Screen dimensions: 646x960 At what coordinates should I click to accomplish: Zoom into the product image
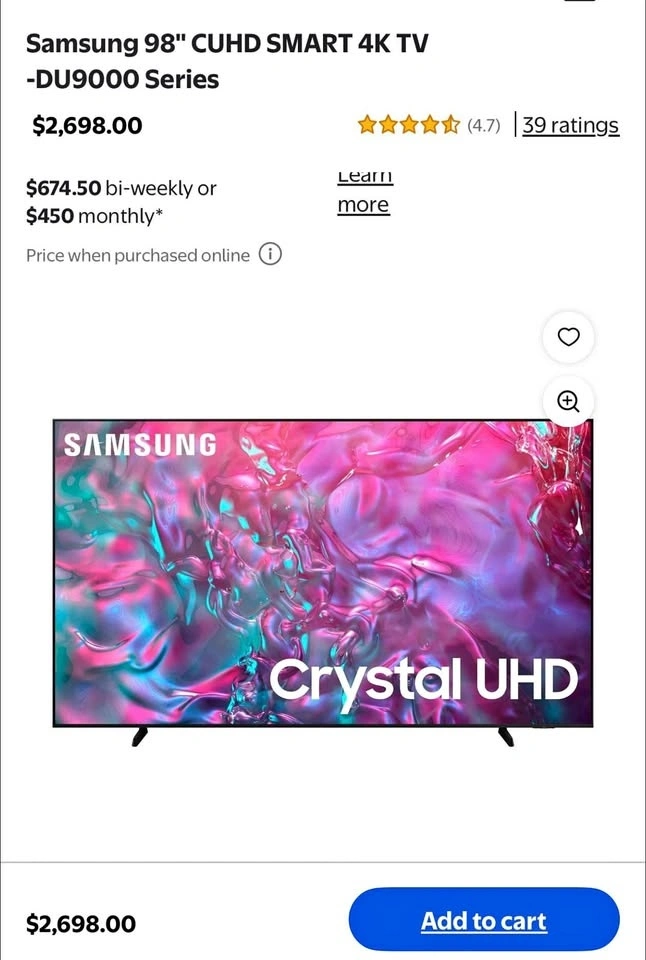568,401
